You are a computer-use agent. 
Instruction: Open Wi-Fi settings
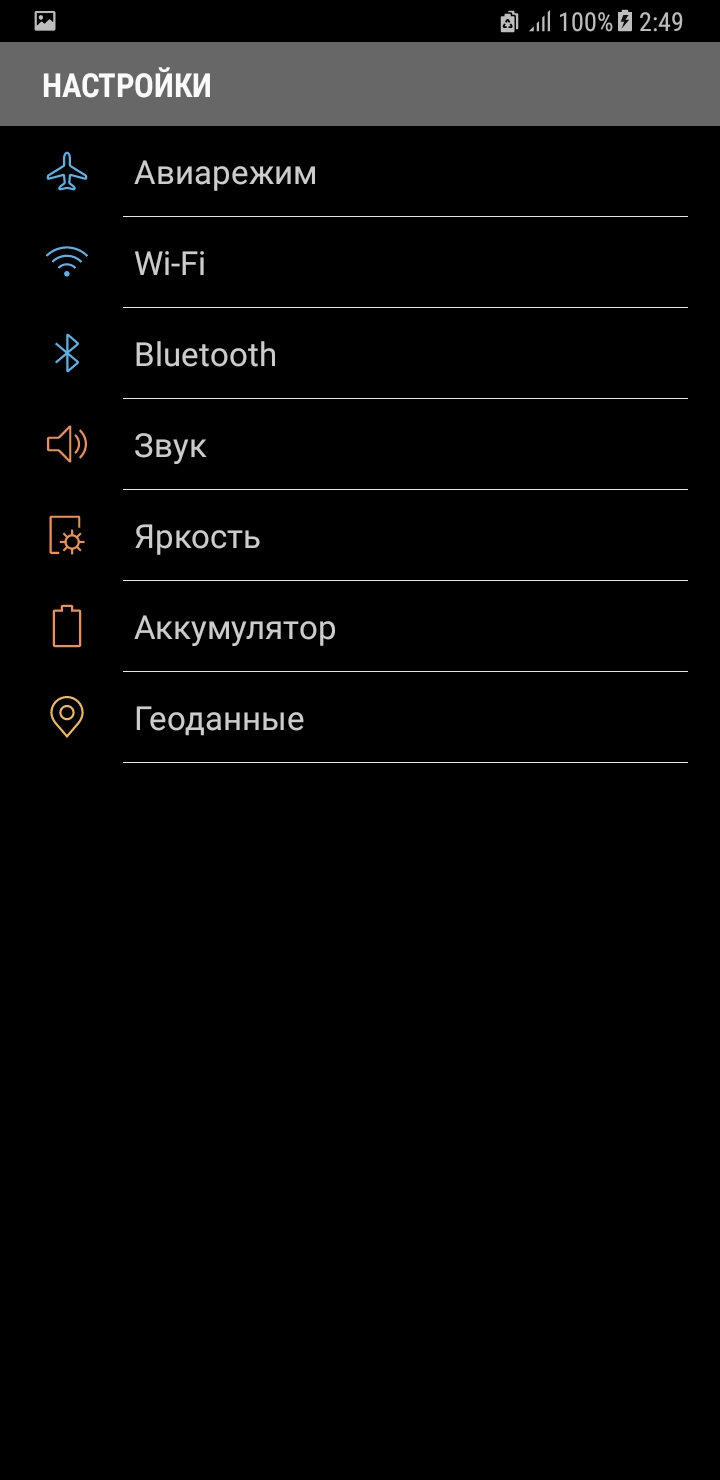point(360,263)
